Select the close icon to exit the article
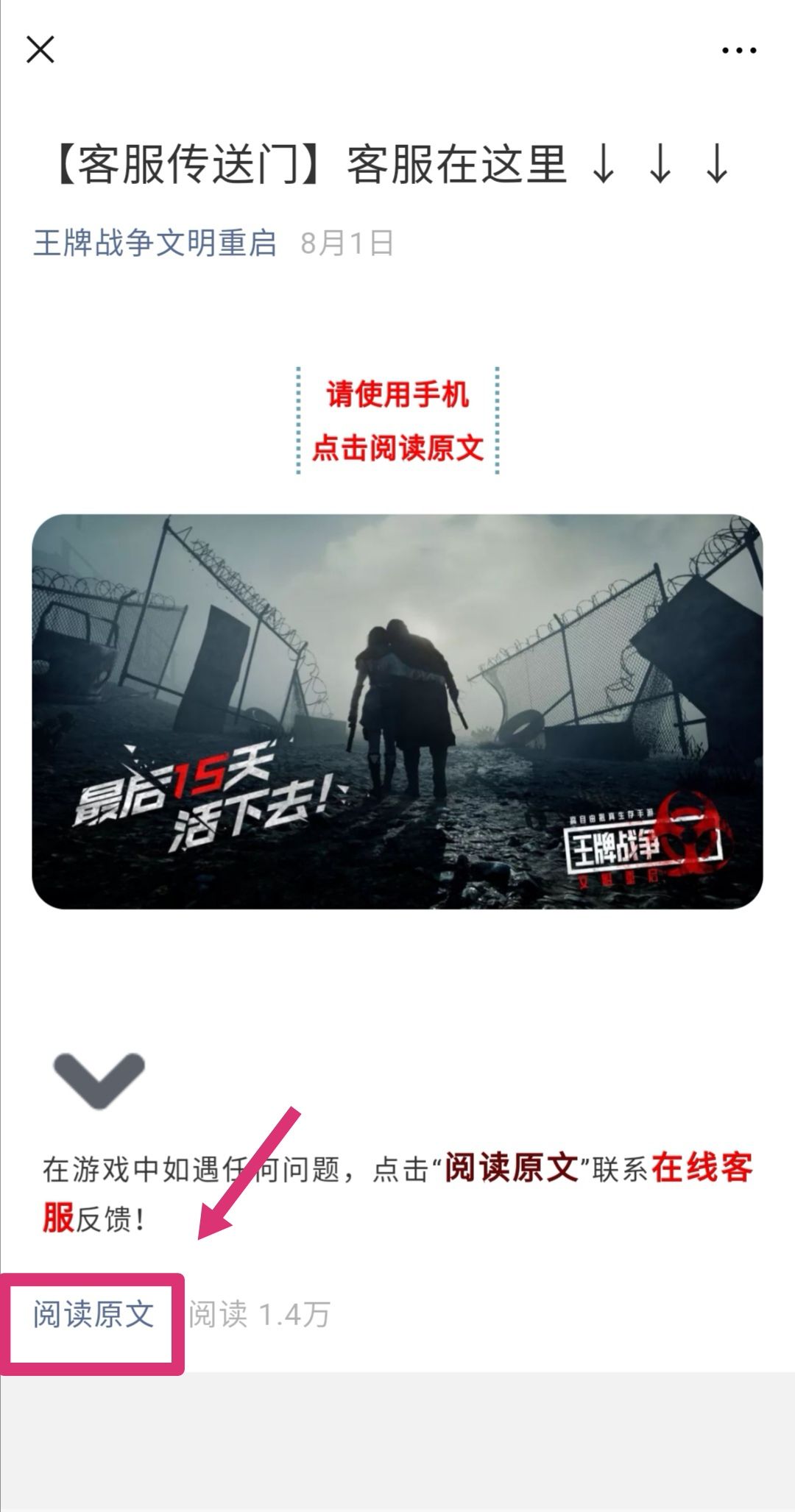The image size is (795, 1512). point(40,50)
